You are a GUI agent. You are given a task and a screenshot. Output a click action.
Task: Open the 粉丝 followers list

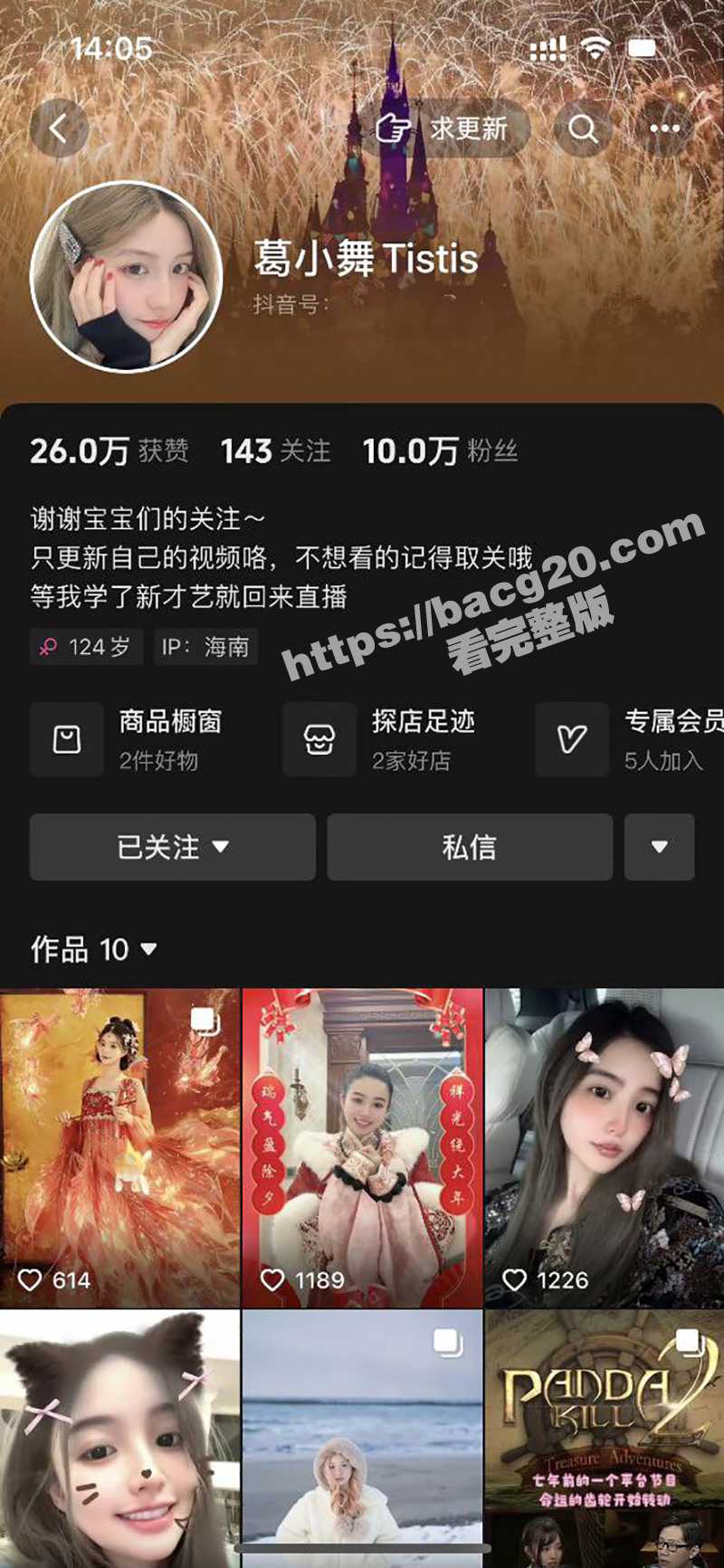[x=440, y=451]
